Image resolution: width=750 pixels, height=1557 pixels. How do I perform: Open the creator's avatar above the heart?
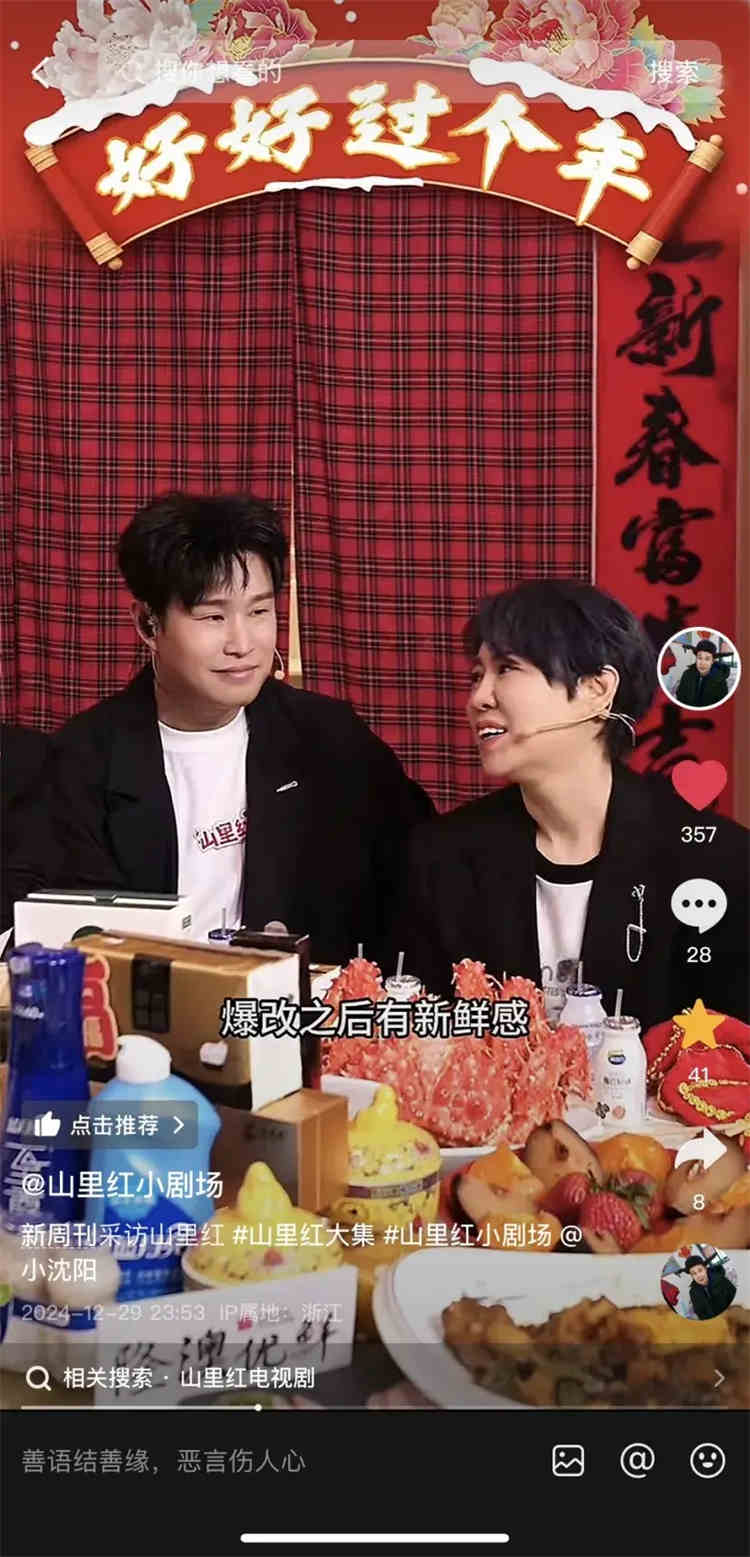point(698,668)
